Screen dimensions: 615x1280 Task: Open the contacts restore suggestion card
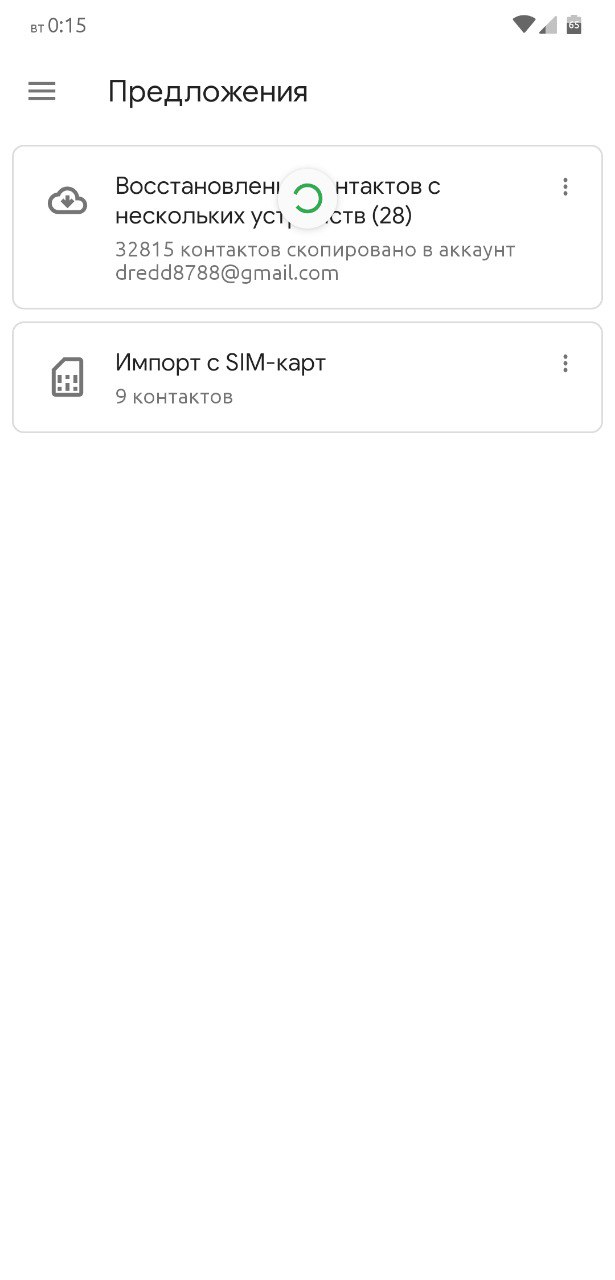307,228
